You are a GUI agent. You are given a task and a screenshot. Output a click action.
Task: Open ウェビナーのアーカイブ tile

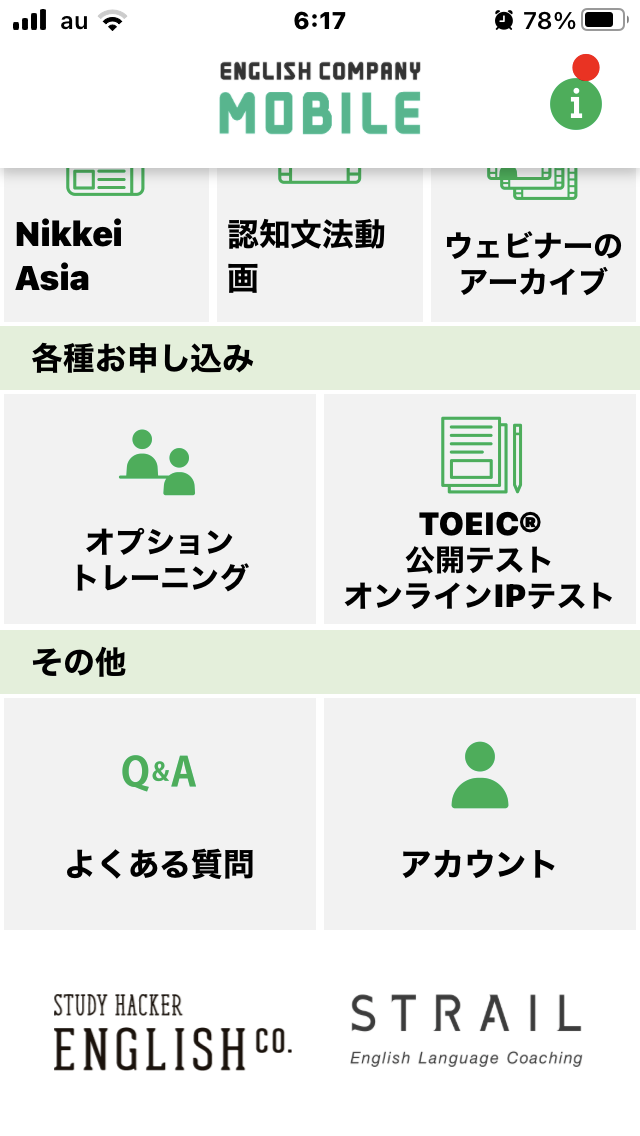pos(533,245)
